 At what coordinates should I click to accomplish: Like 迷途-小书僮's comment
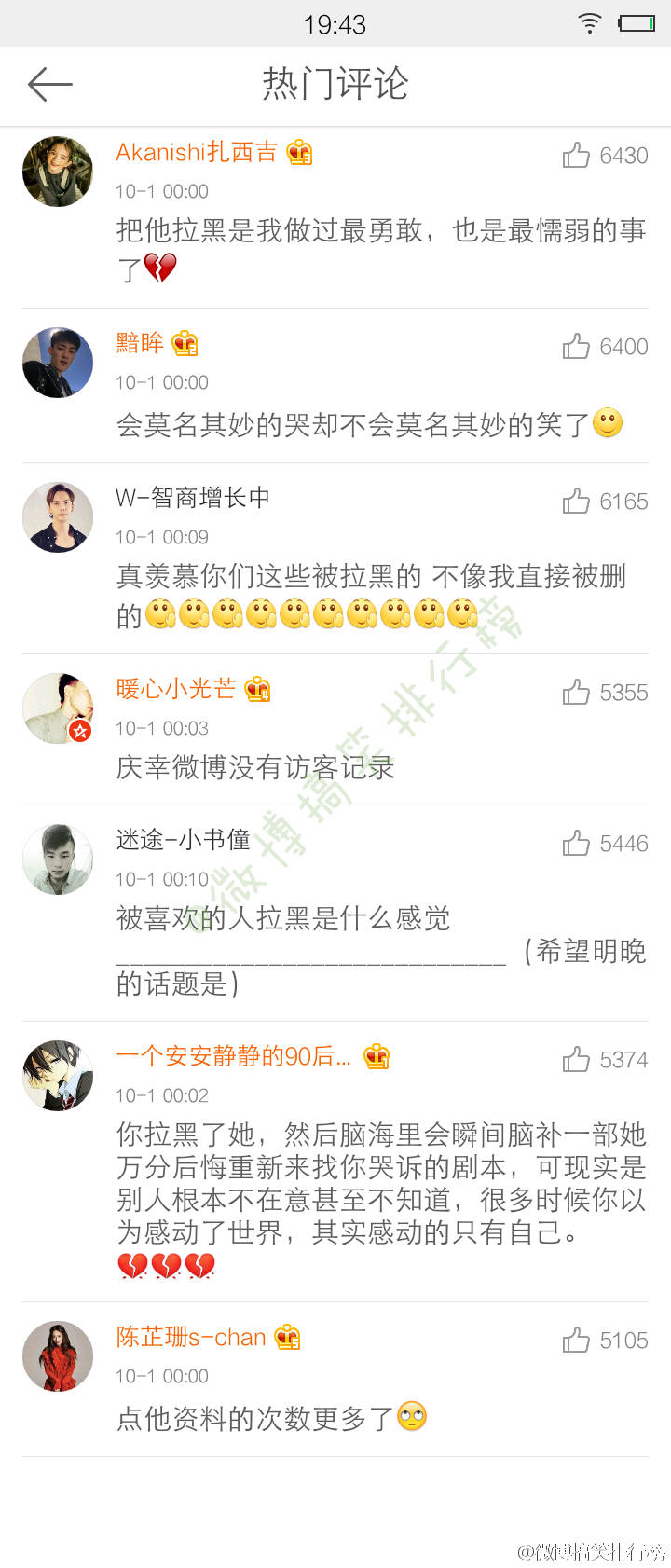coord(577,844)
